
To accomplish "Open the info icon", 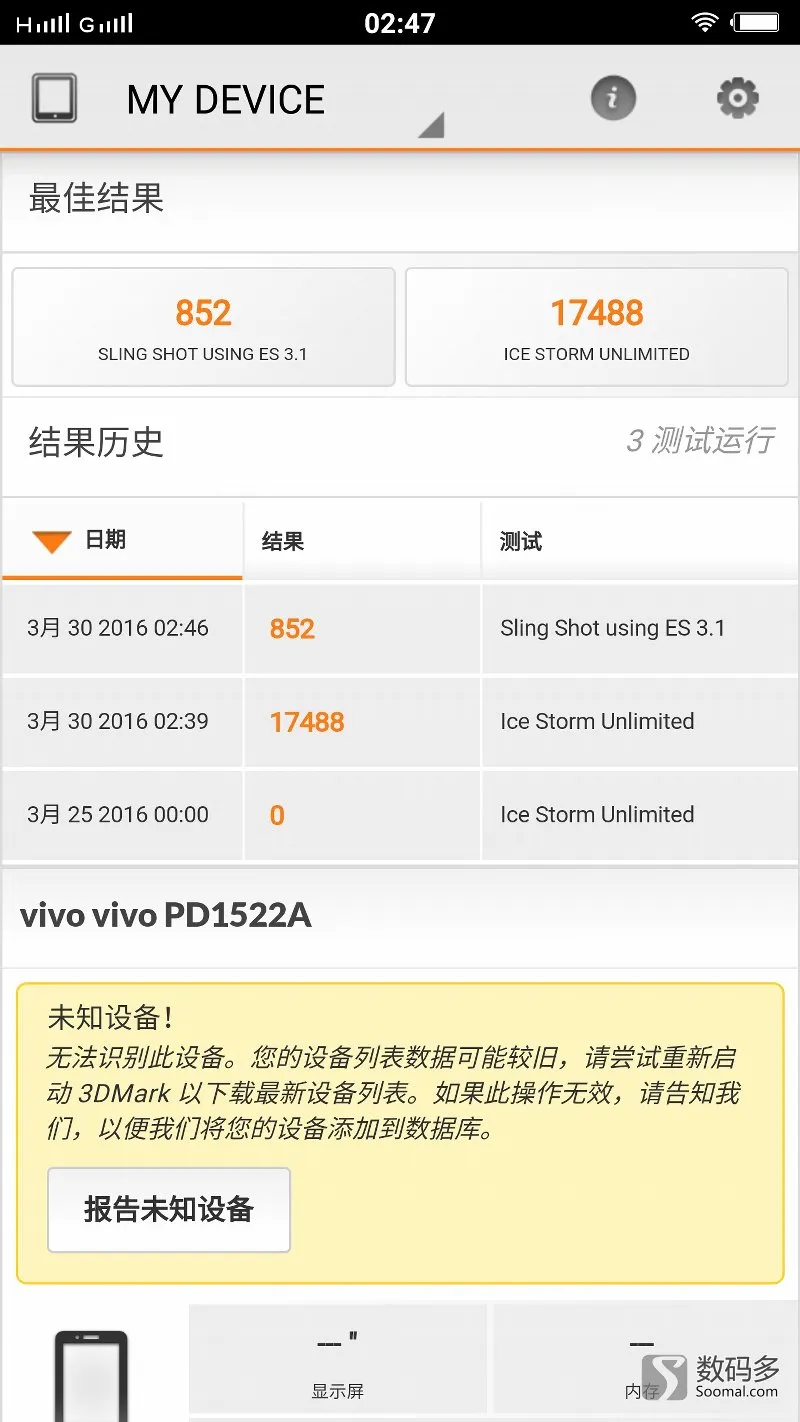I will (613, 98).
